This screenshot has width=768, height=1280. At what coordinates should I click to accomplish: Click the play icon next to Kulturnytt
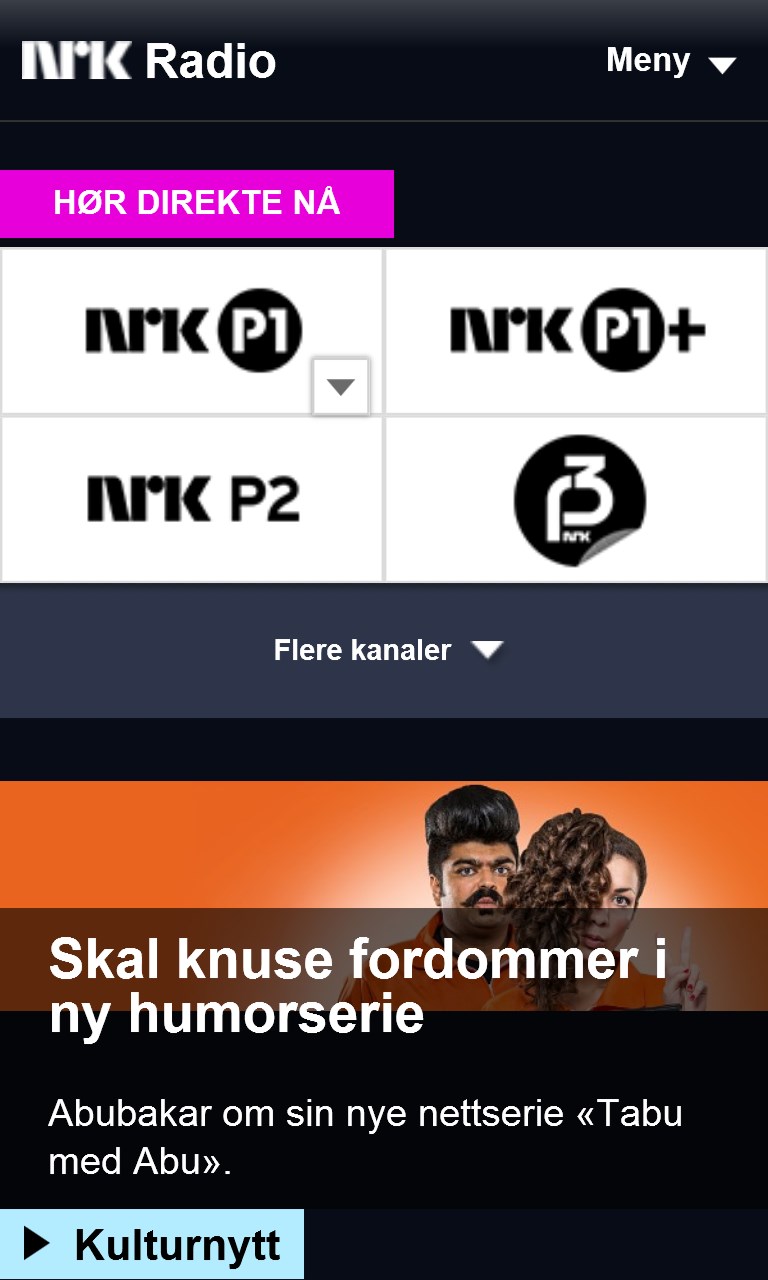(x=37, y=1244)
